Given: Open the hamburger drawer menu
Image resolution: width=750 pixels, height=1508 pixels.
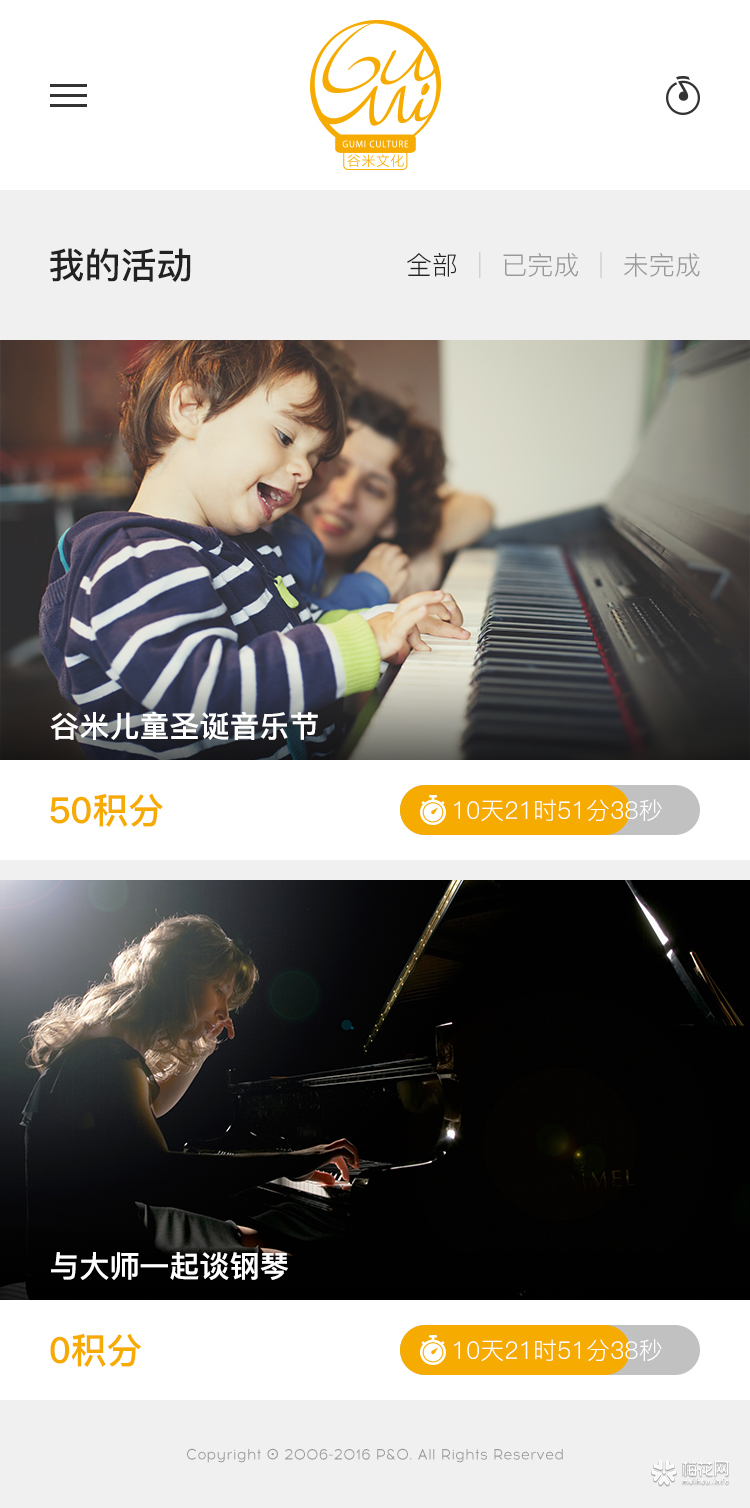Looking at the screenshot, I should pyautogui.click(x=68, y=96).
